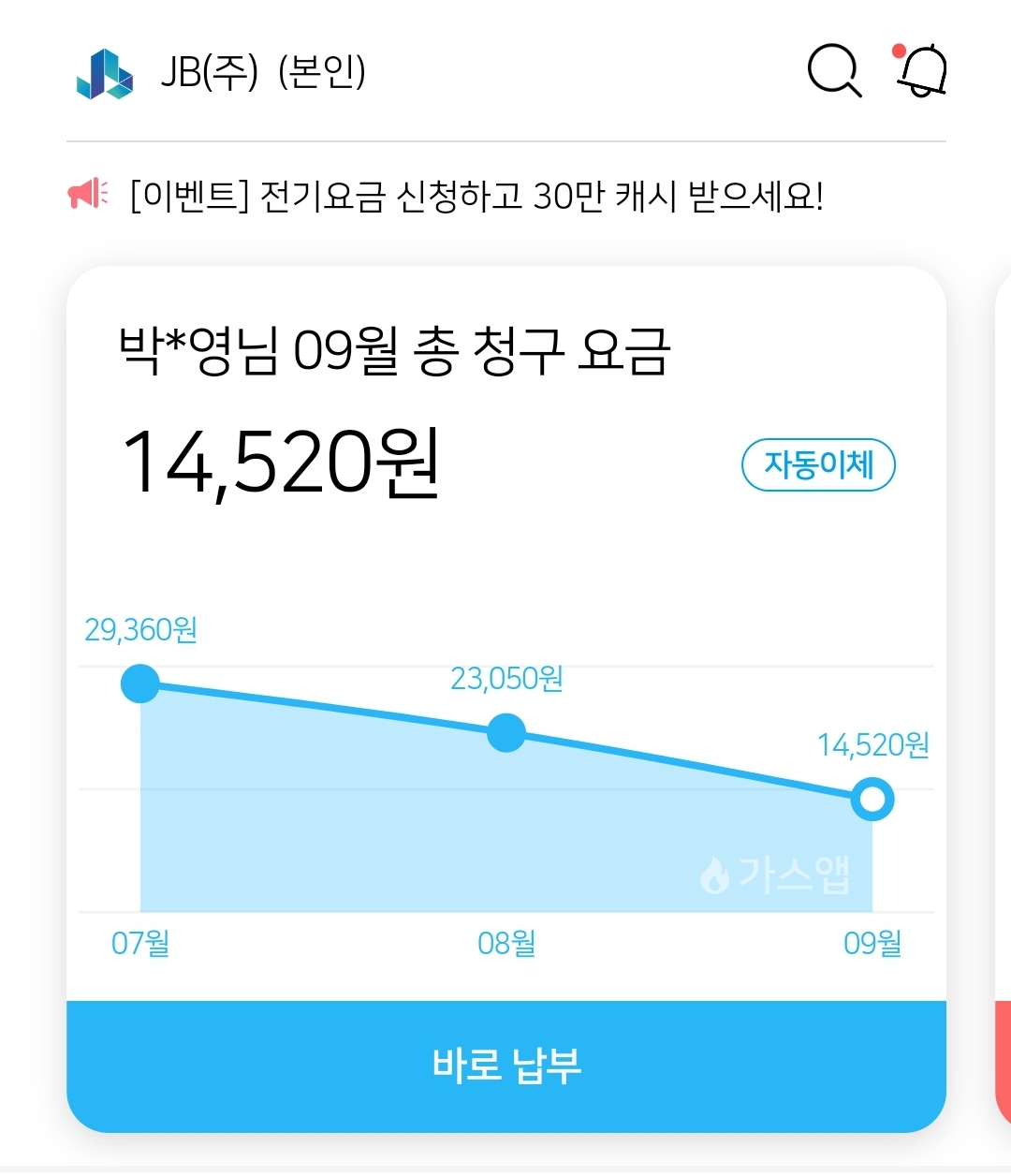Tap 바로 납부 to pay now
This screenshot has width=1011, height=1176.
[x=506, y=1066]
